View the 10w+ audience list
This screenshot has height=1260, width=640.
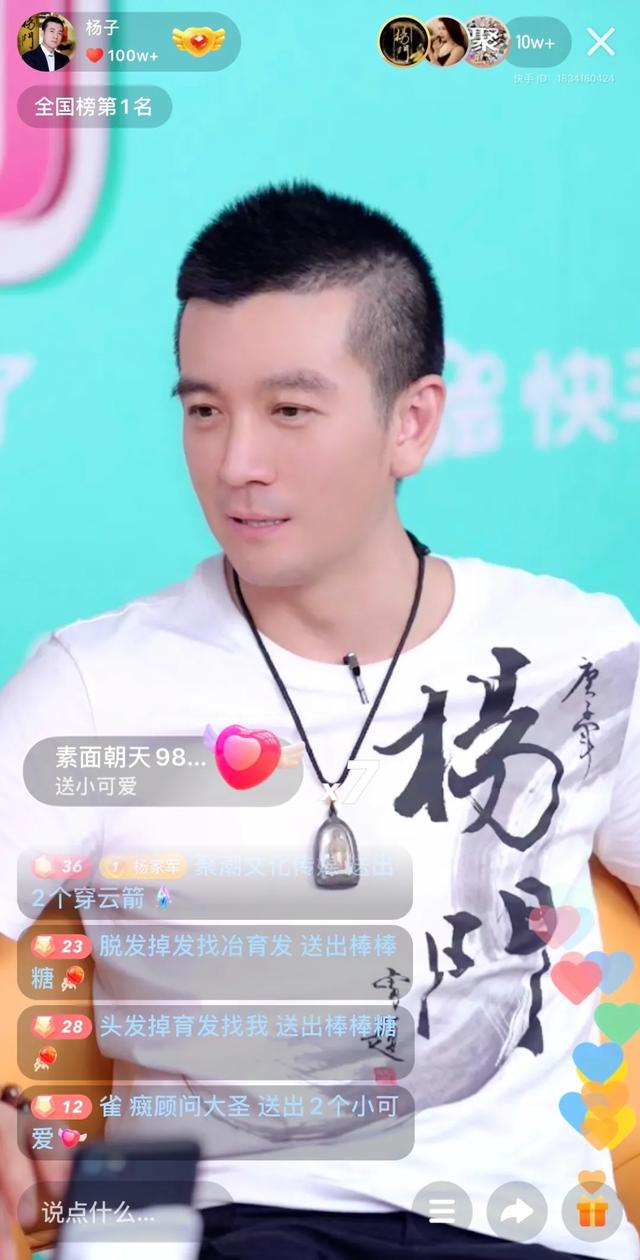coord(536,42)
